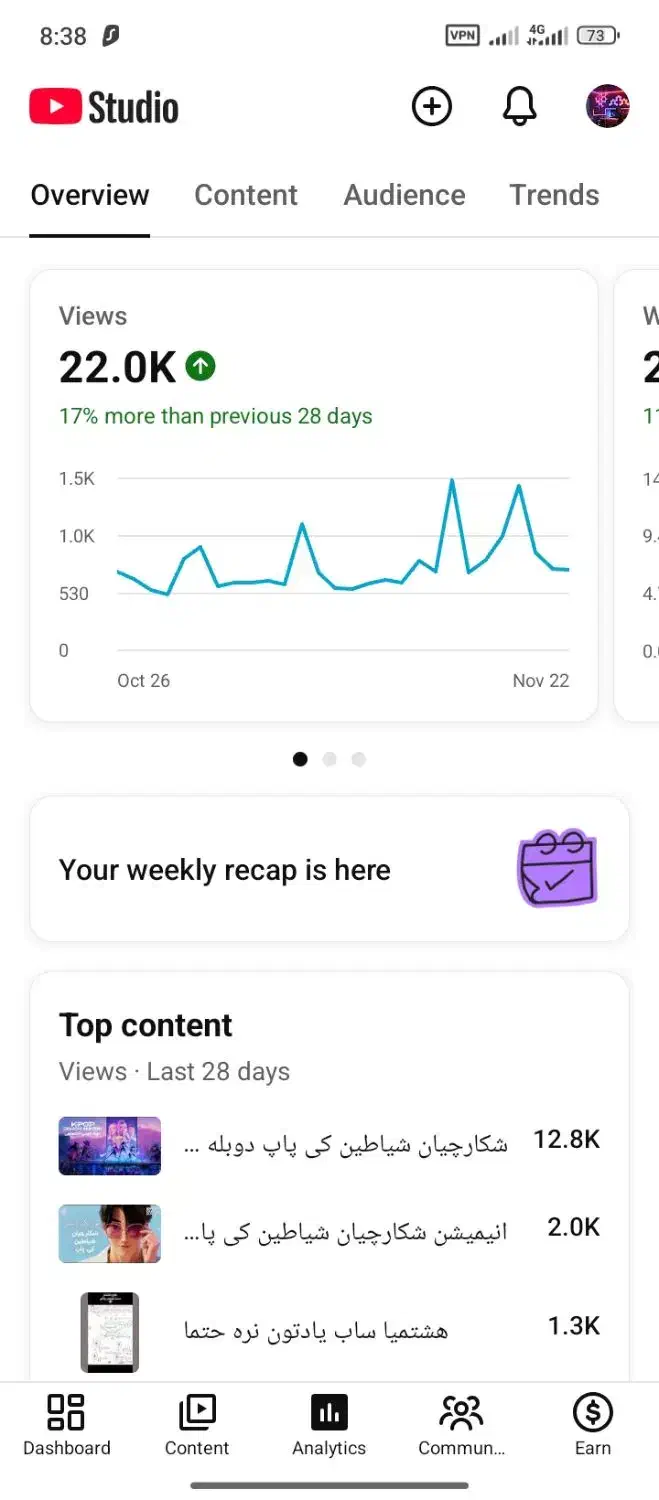Switch to the Content analytics tab
Viewport: 659px width, 1500px height.
(246, 195)
